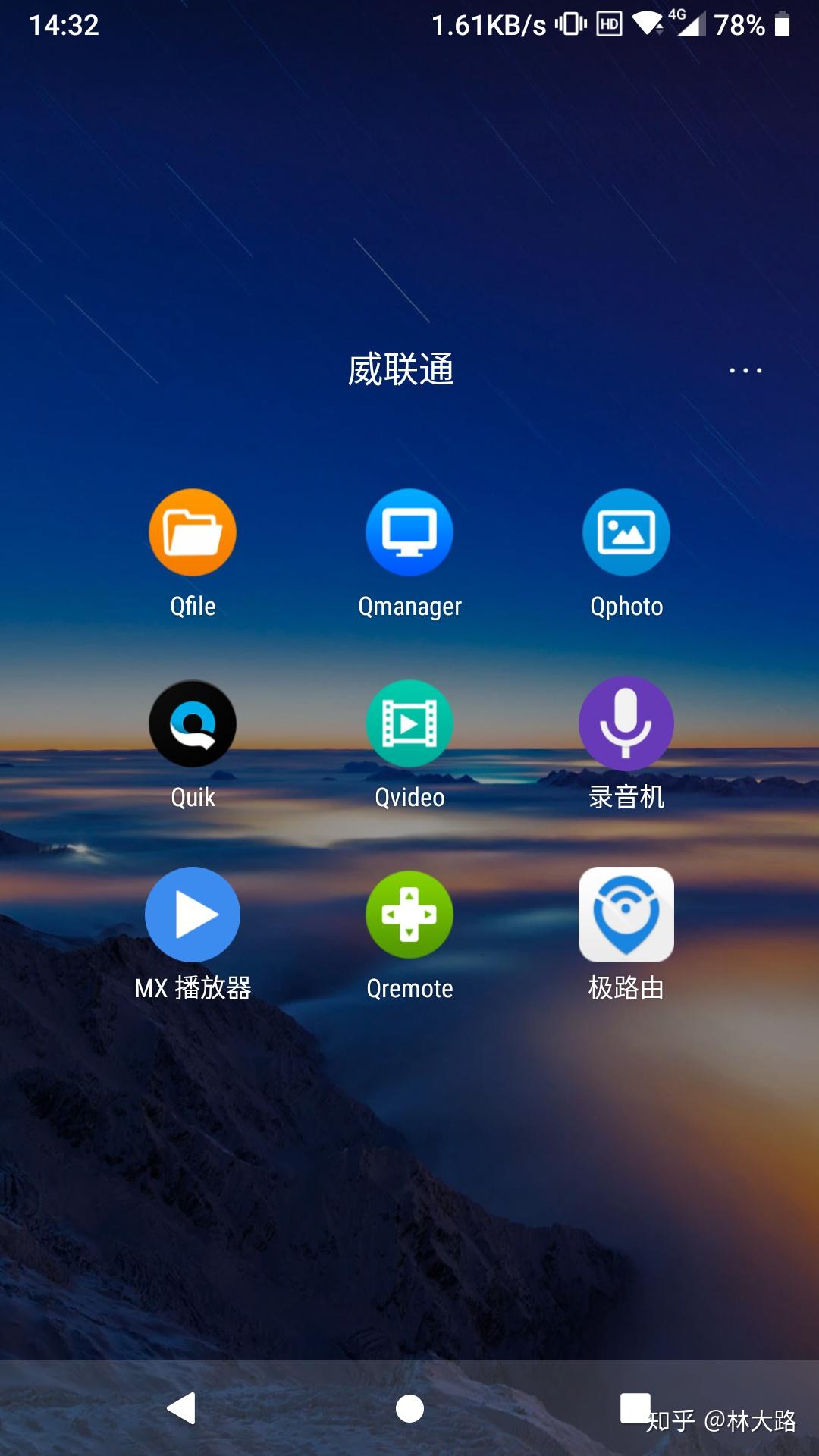This screenshot has width=819, height=1456.
Task: Launch the Qremote app
Action: point(409,915)
